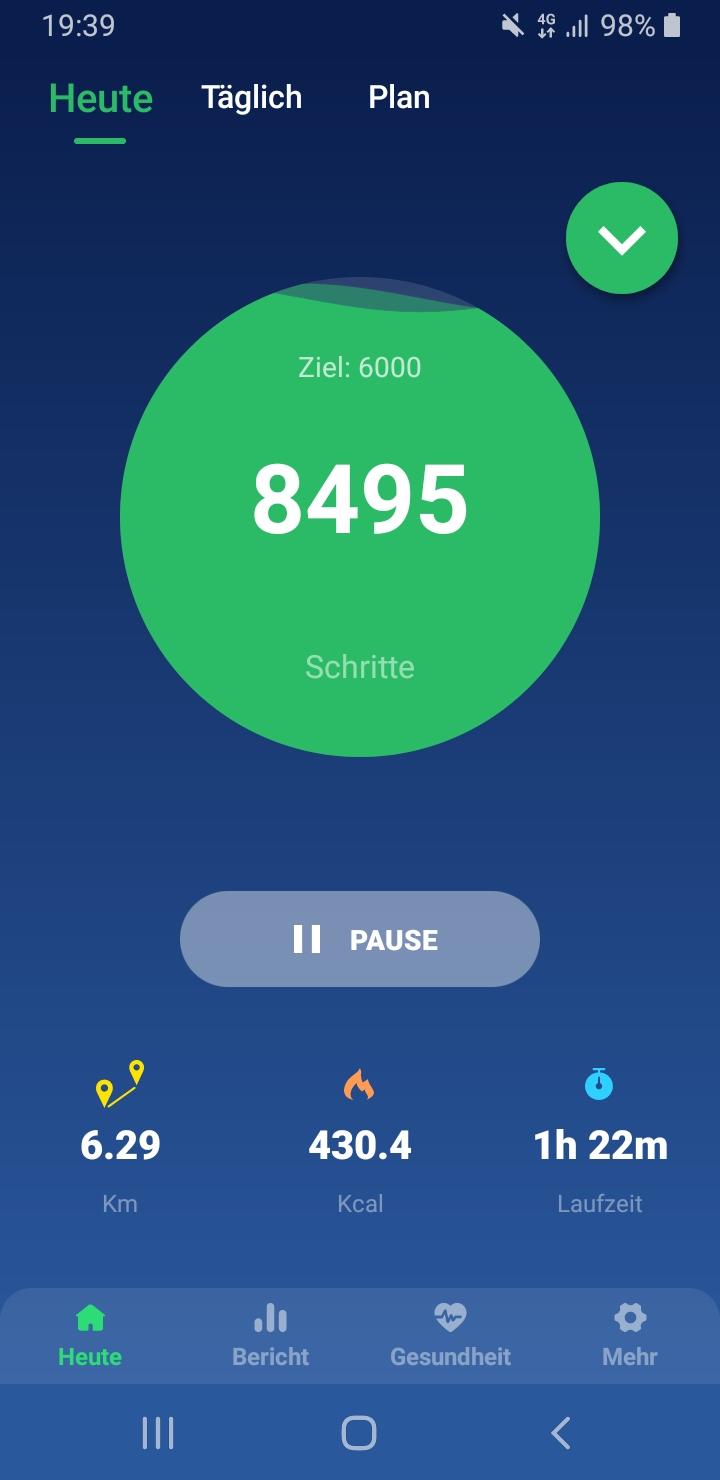Tap the green chevron-down button
This screenshot has height=1480, width=720.
click(x=622, y=238)
